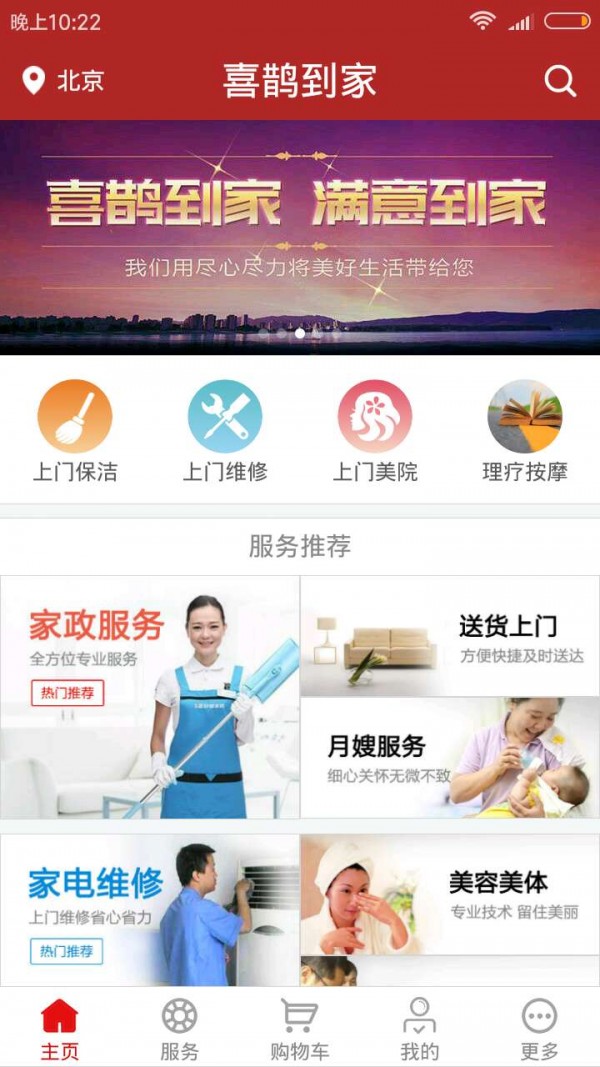The height and width of the screenshot is (1067, 600).
Task: Switch to the 服务 tab
Action: coord(179,1030)
